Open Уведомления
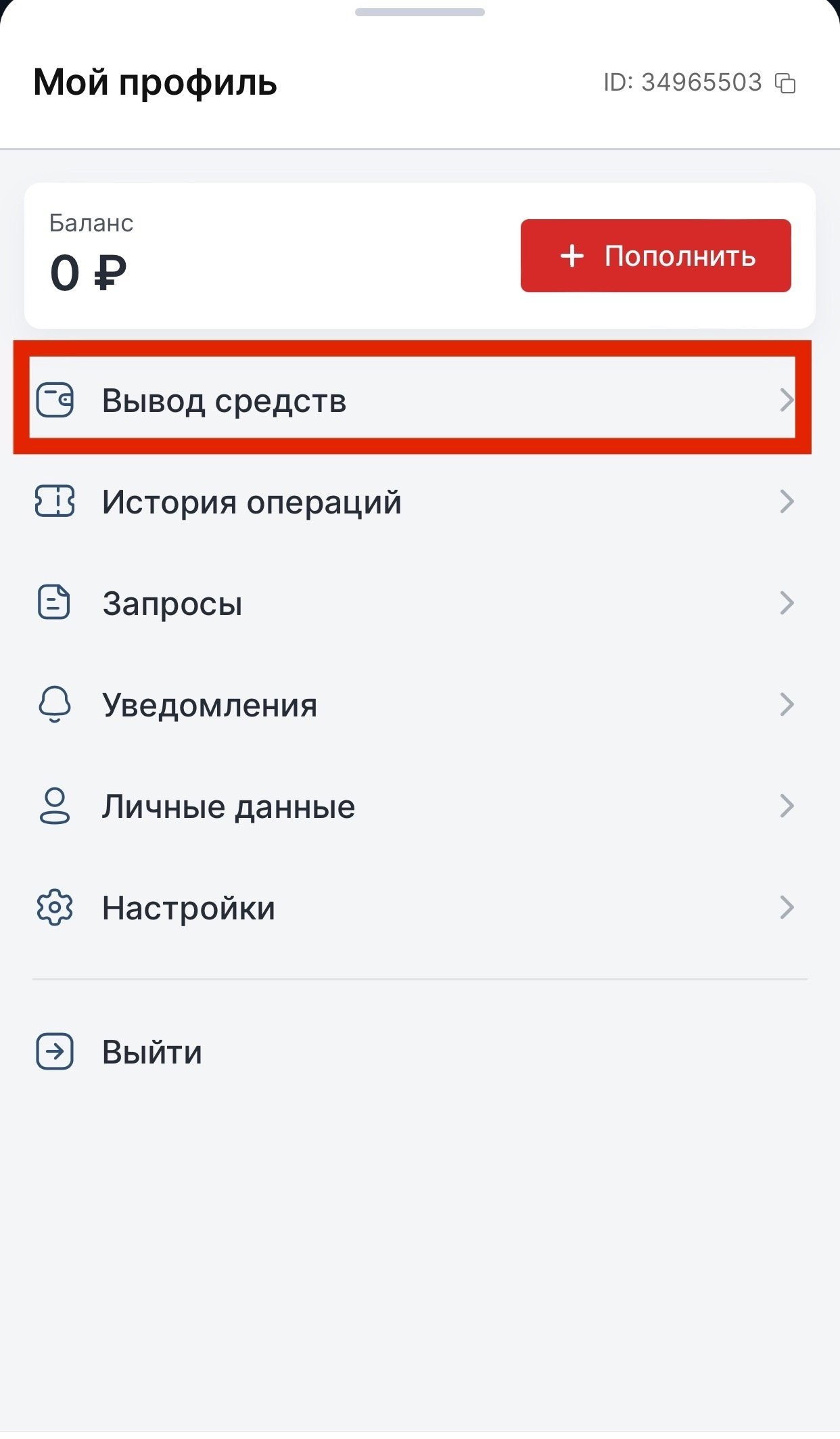 413,704
